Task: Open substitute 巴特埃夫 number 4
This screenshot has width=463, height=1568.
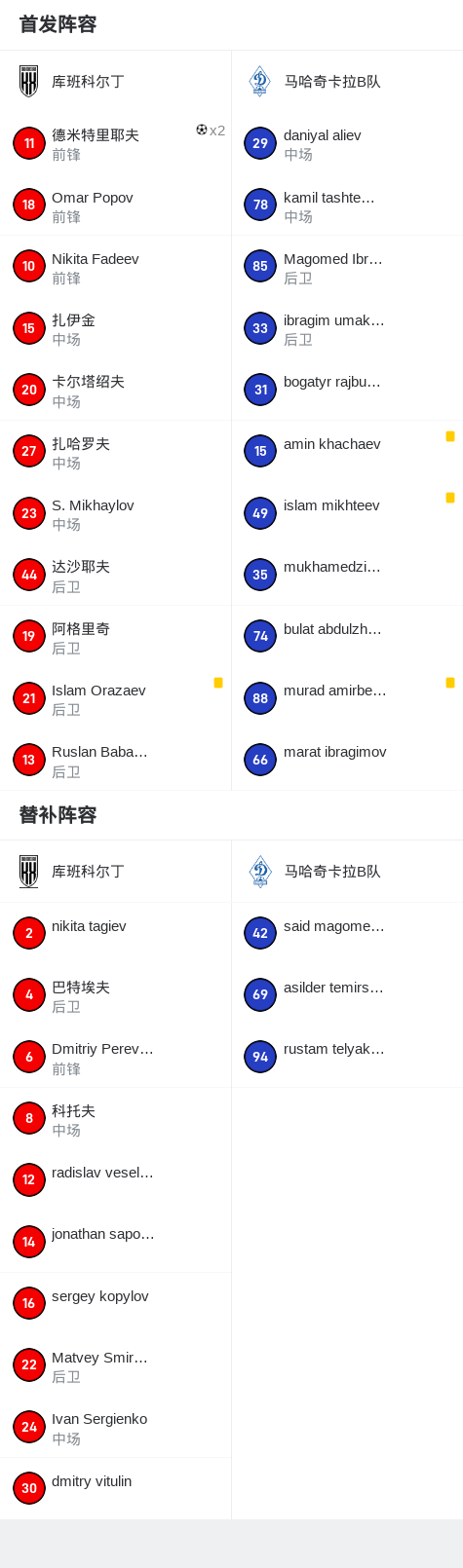Action: point(115,995)
